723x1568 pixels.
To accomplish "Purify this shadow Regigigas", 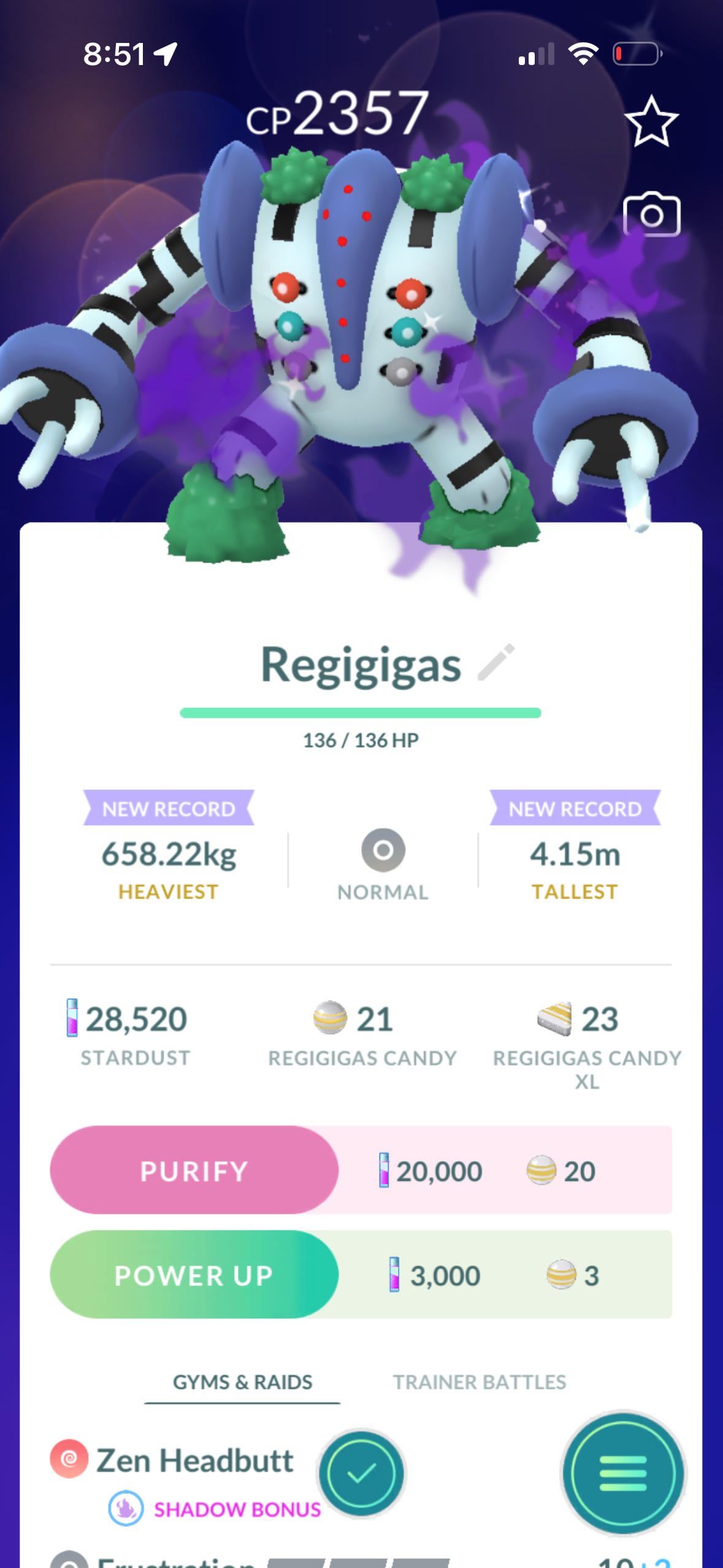I will [x=194, y=1170].
